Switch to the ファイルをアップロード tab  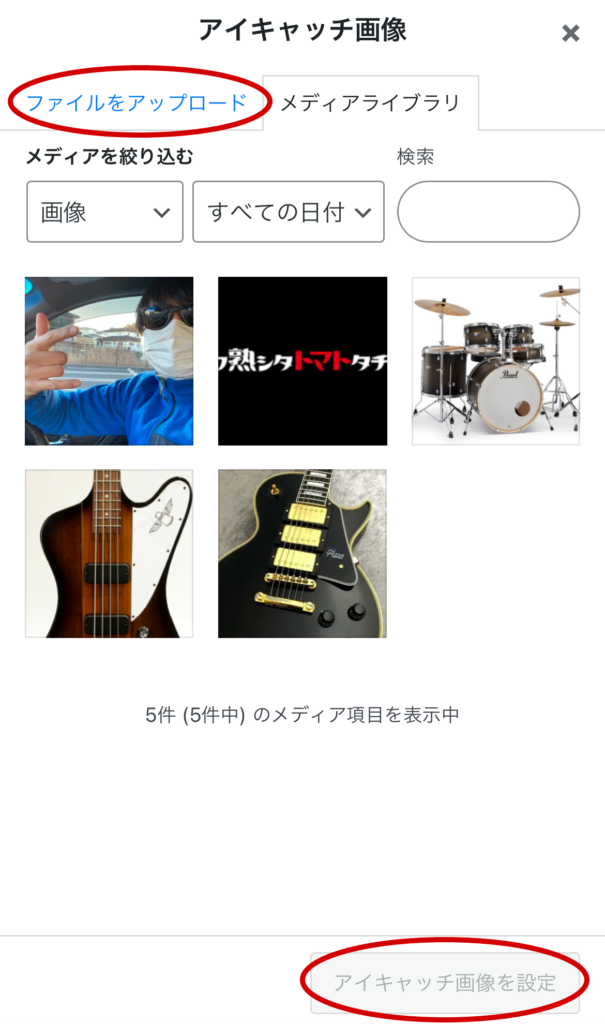(x=136, y=103)
